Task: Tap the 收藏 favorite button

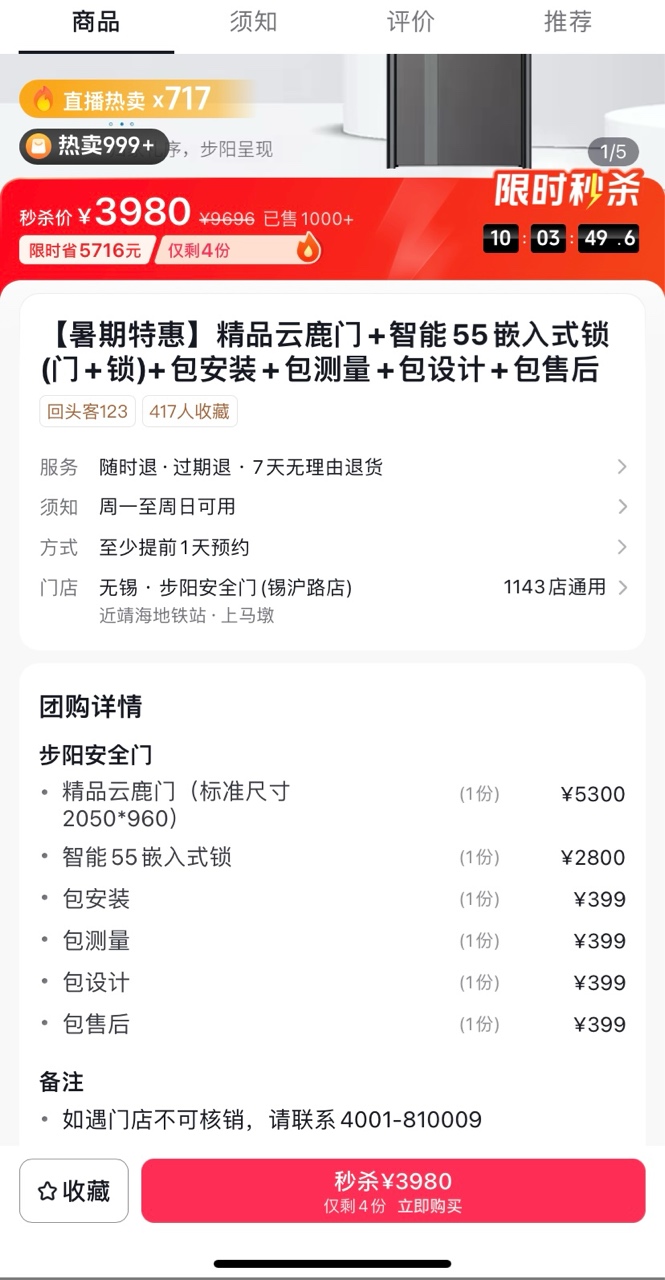Action: click(x=74, y=1190)
